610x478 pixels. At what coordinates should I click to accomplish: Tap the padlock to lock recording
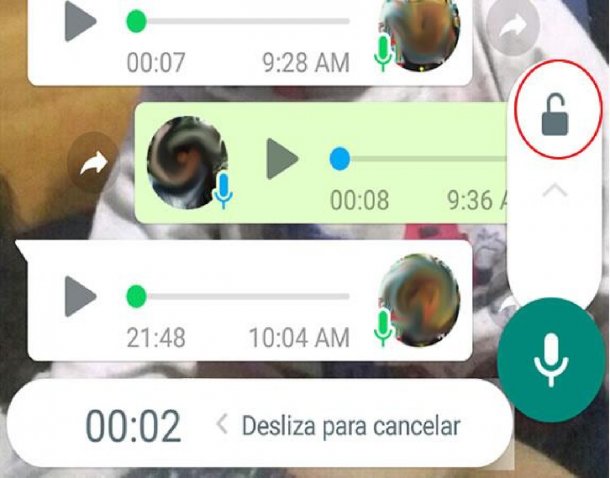[552, 118]
